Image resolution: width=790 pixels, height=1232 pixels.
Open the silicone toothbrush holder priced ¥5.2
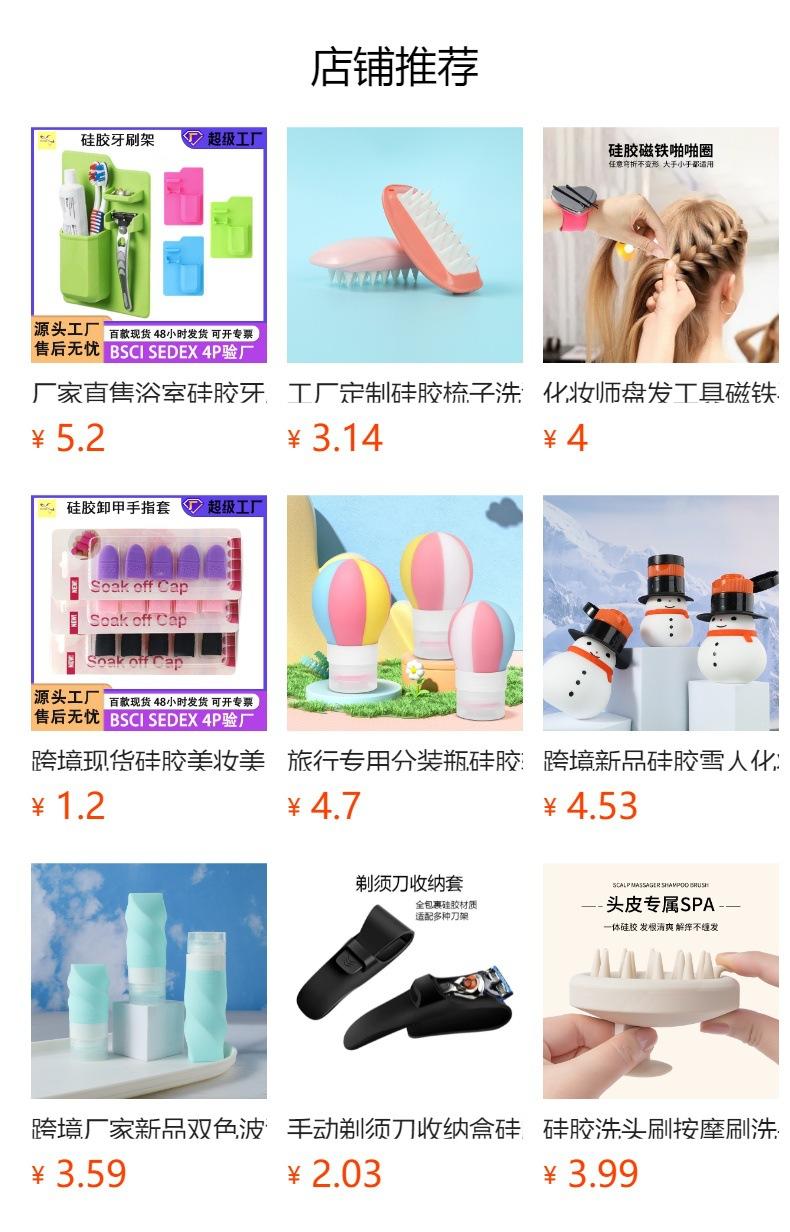[x=149, y=245]
